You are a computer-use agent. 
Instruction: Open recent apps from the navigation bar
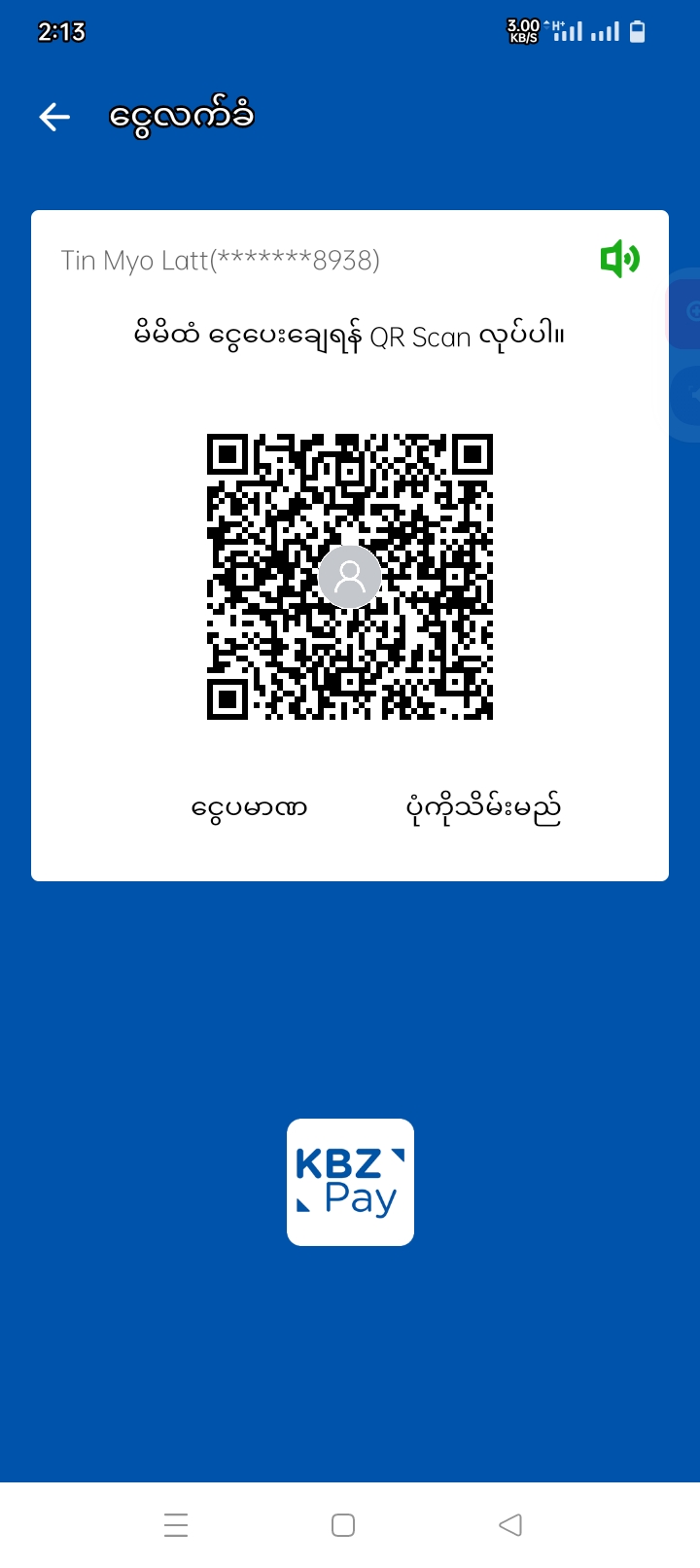click(176, 1524)
